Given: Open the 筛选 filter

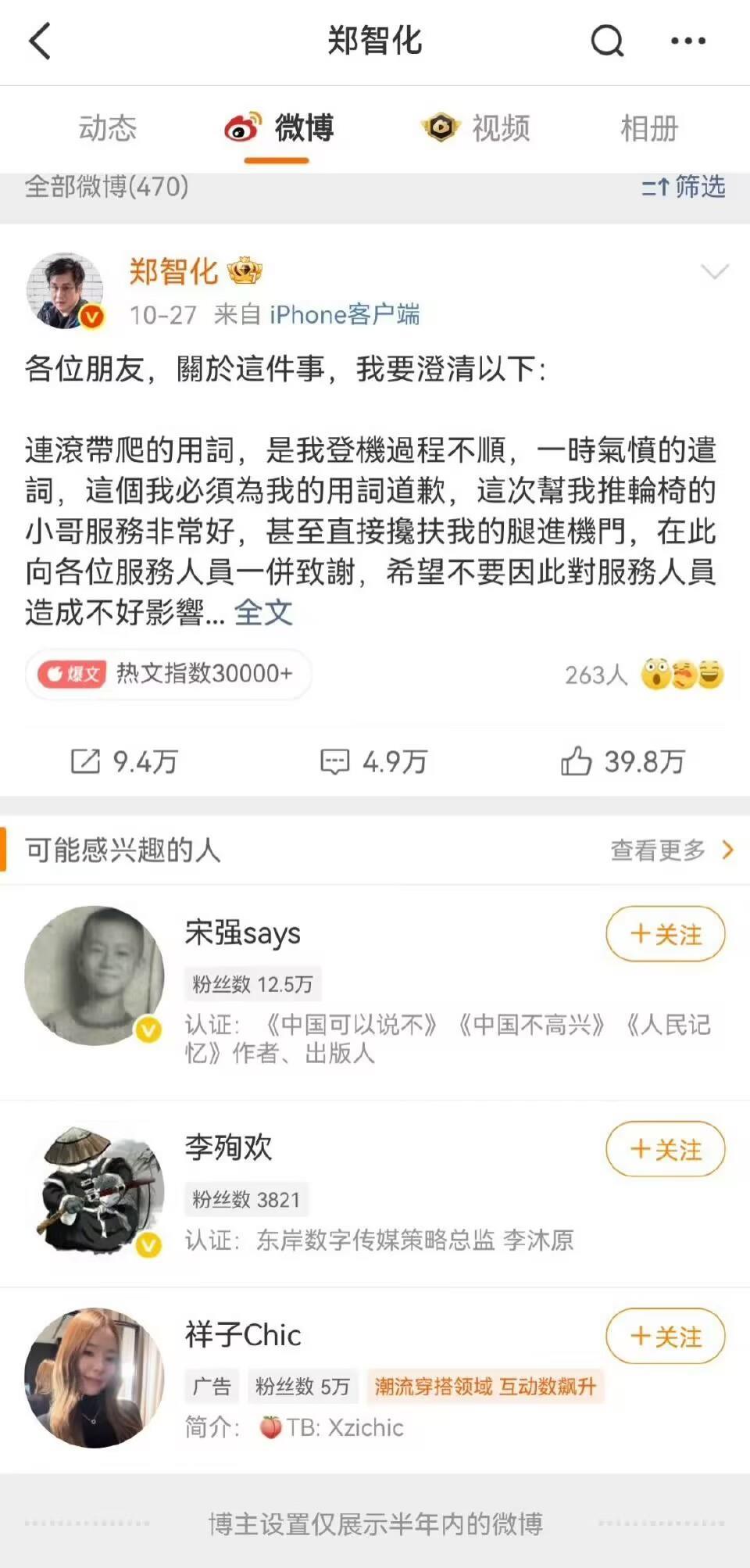Looking at the screenshot, I should click(684, 187).
